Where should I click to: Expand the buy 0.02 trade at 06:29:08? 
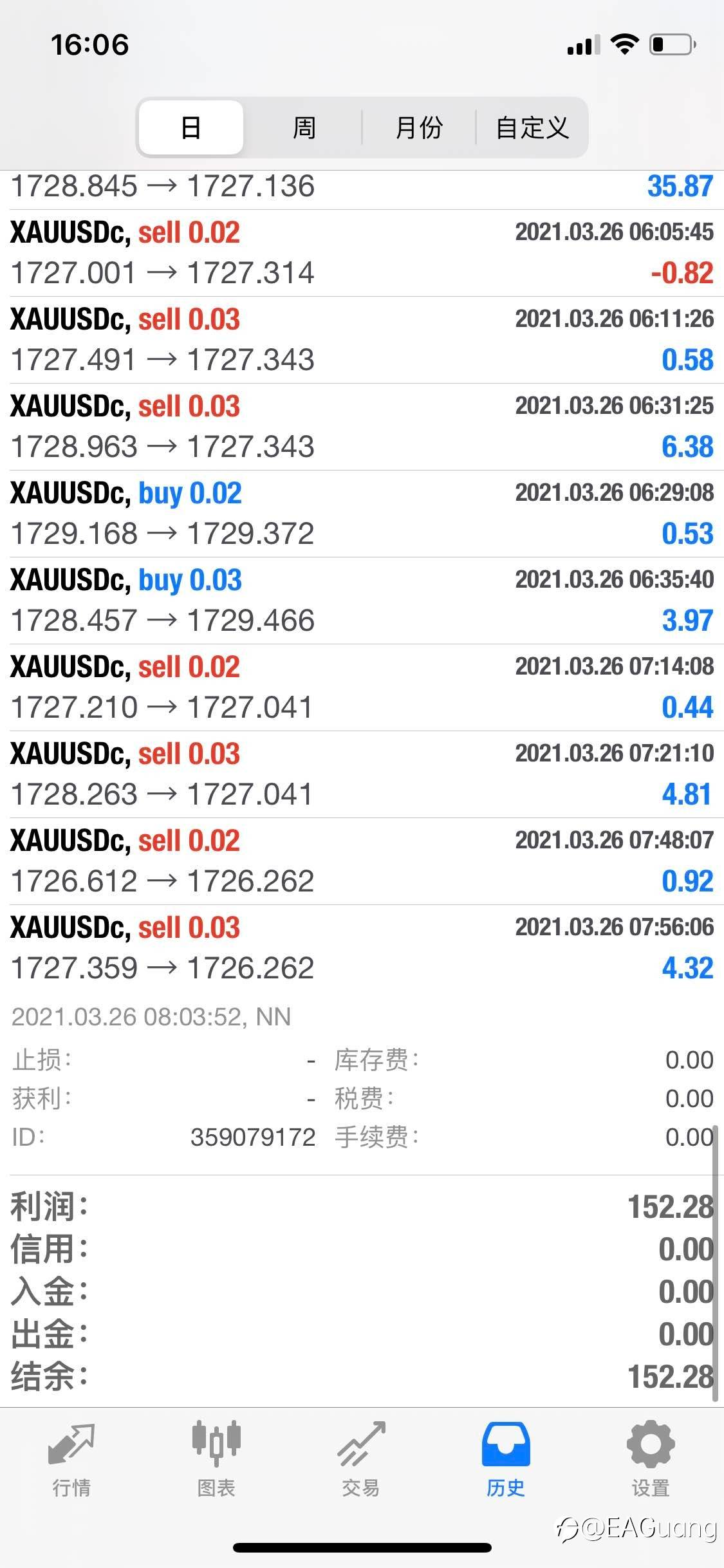[x=362, y=514]
